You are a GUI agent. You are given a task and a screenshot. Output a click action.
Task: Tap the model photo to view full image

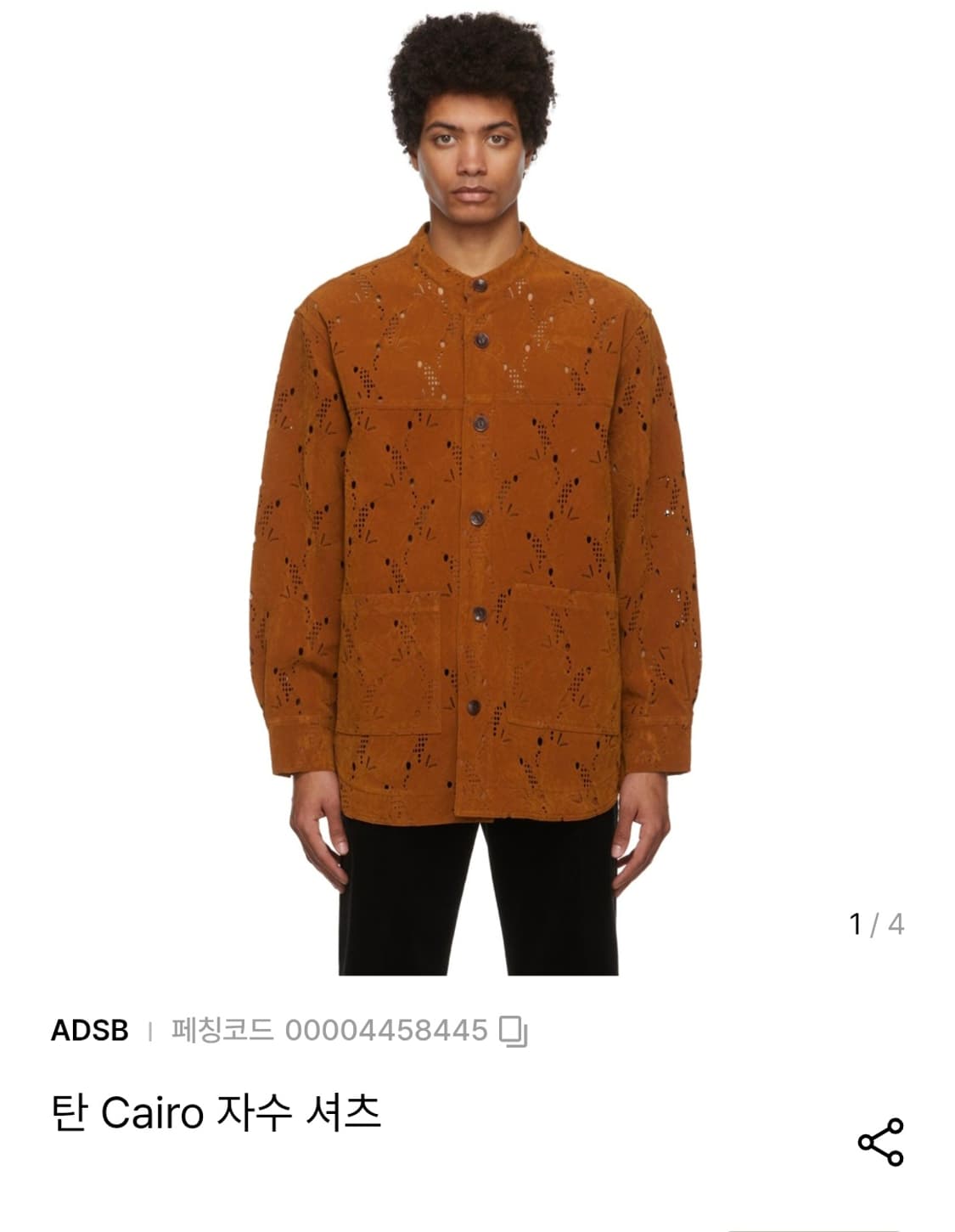477,509
